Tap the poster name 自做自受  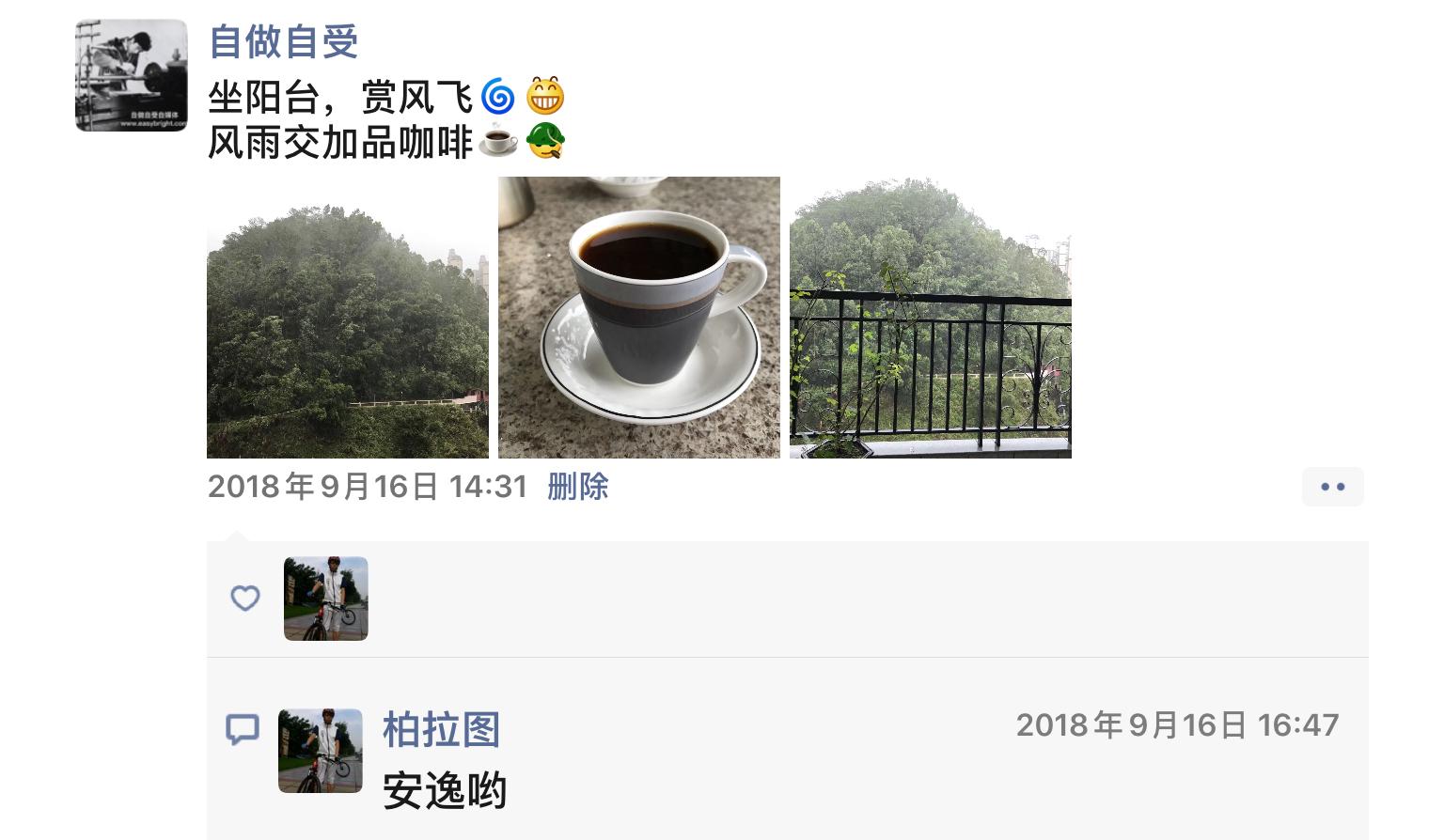click(x=283, y=41)
